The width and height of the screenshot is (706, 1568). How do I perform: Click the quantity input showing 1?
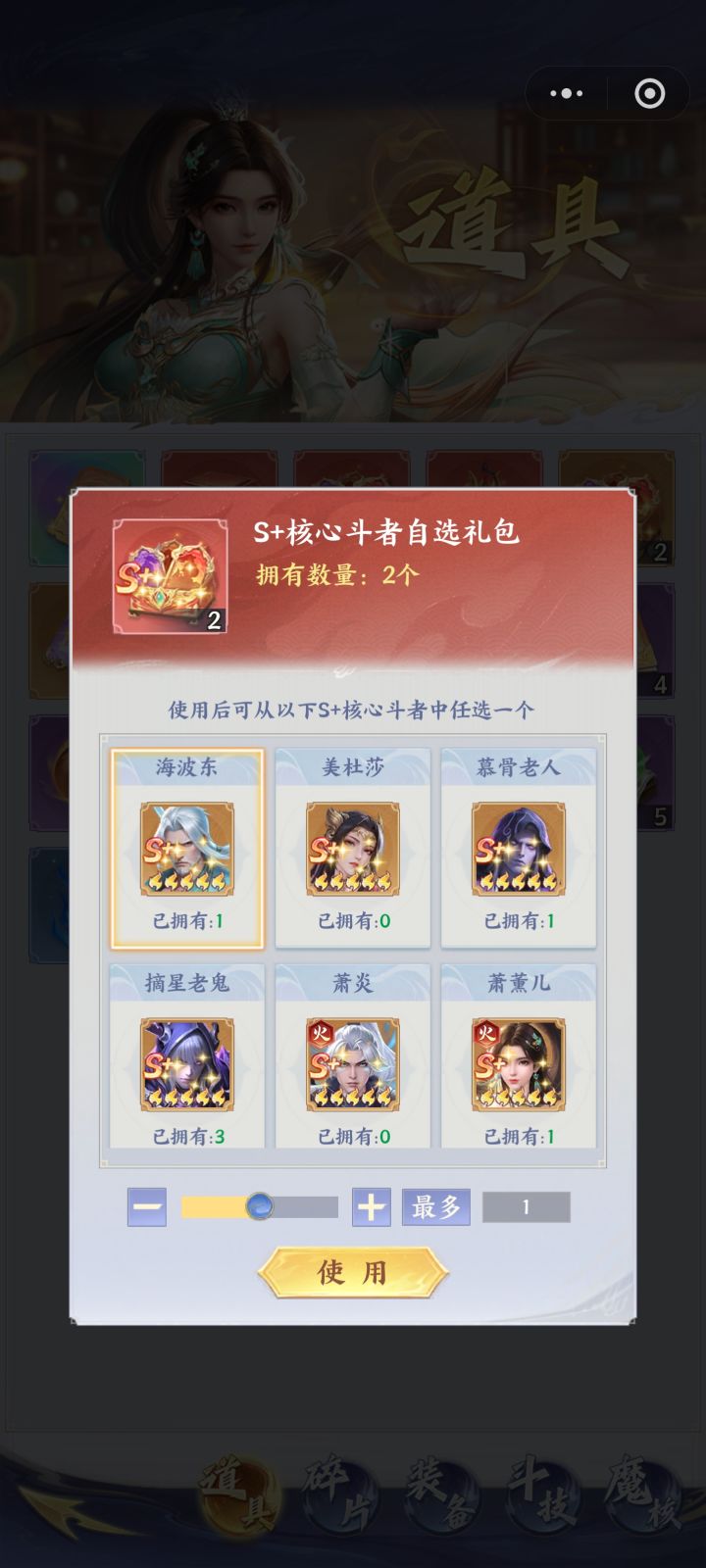[527, 1206]
